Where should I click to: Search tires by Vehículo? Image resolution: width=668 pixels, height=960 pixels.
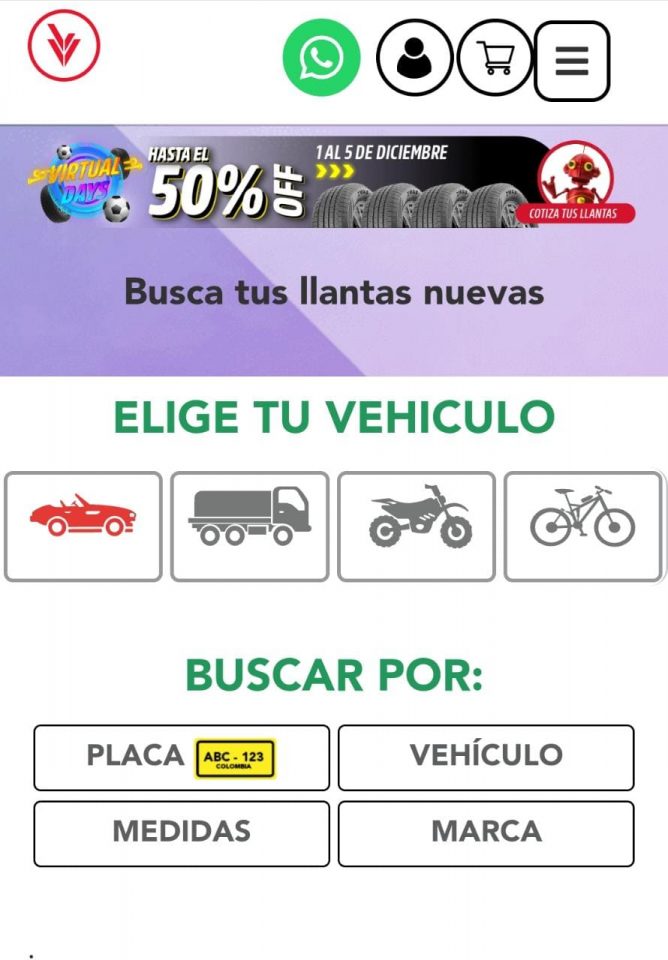pyautogui.click(x=486, y=757)
